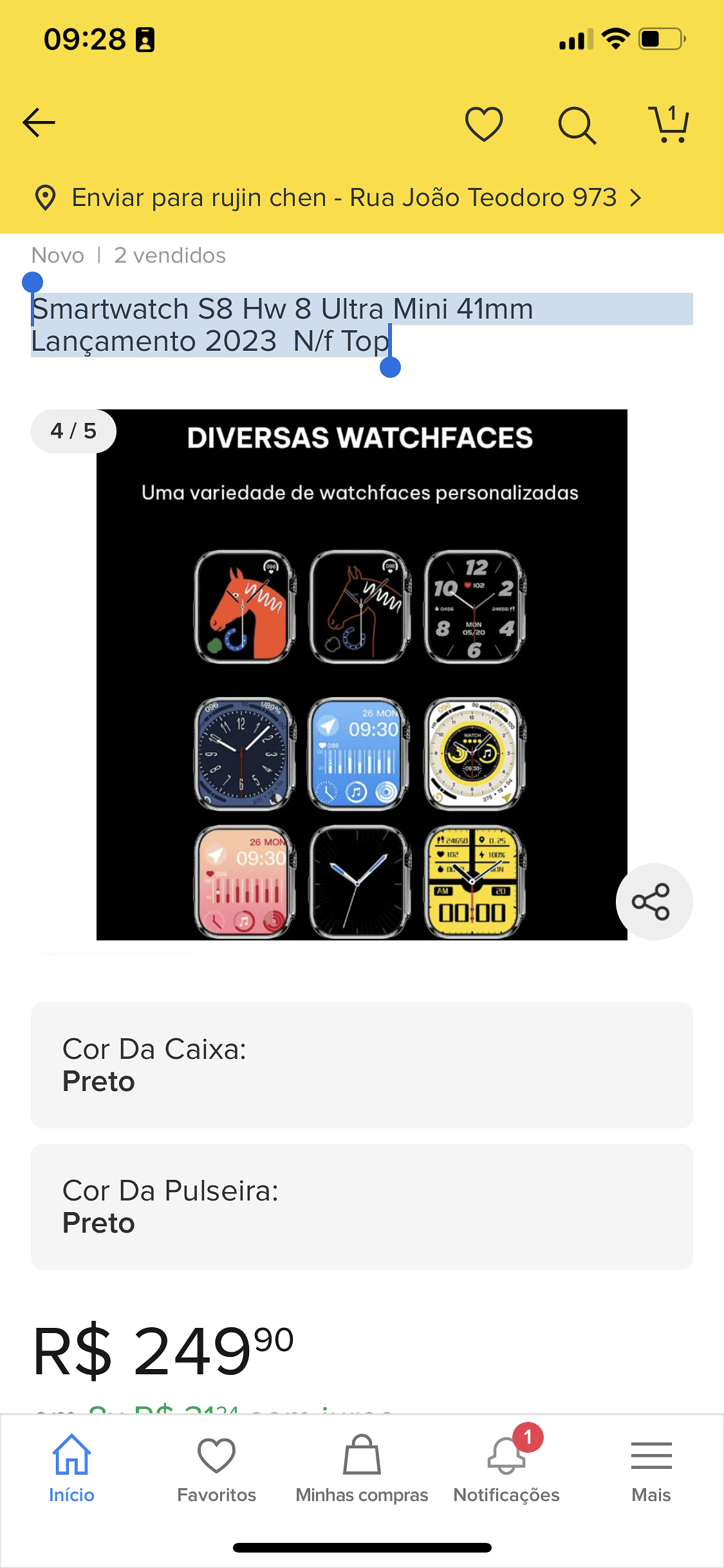Screen dimensions: 724x1568
Task: Open search from the magnifier icon
Action: point(577,125)
